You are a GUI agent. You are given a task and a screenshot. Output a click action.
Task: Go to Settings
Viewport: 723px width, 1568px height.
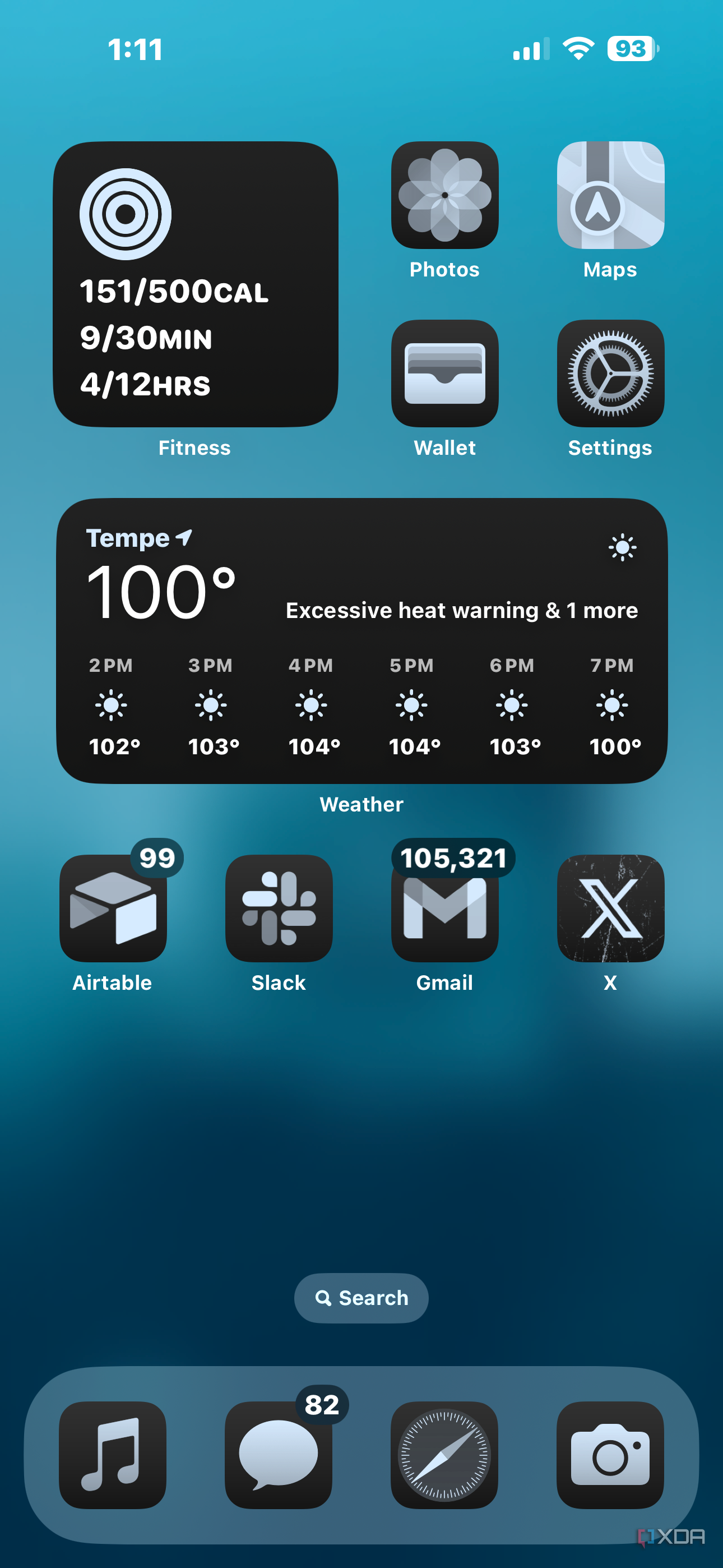pyautogui.click(x=610, y=373)
